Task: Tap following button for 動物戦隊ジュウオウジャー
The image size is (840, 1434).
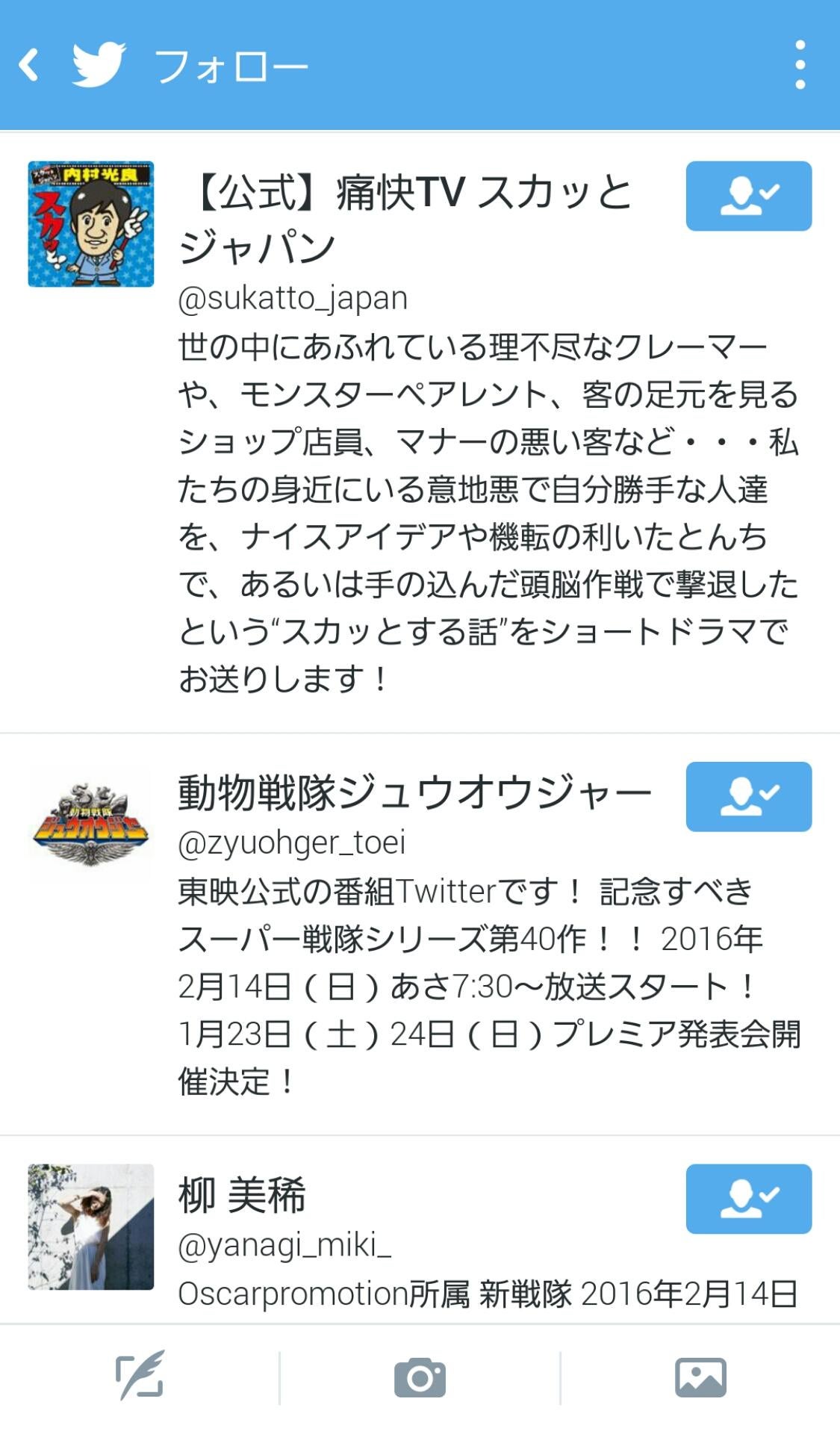Action: pos(748,796)
